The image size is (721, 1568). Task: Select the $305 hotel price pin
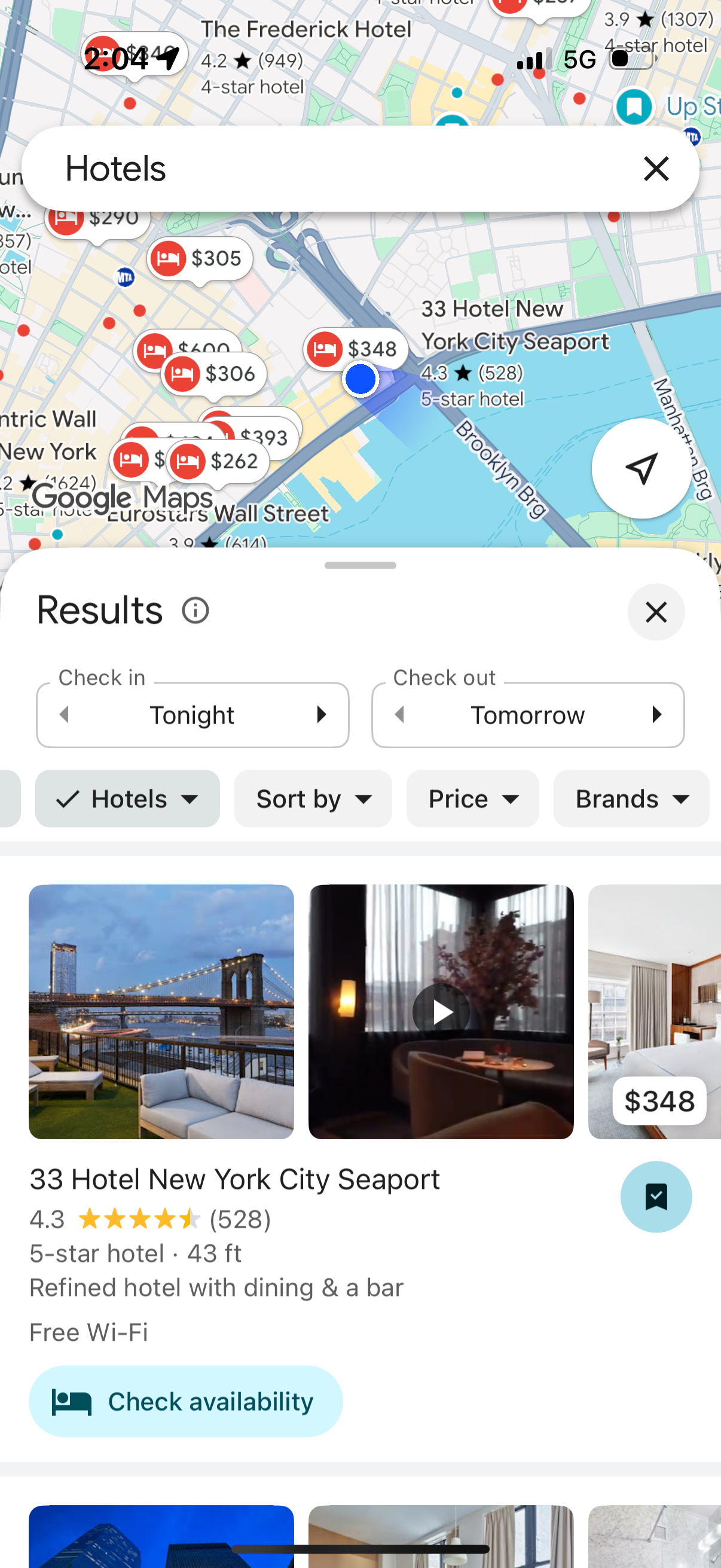pos(200,258)
